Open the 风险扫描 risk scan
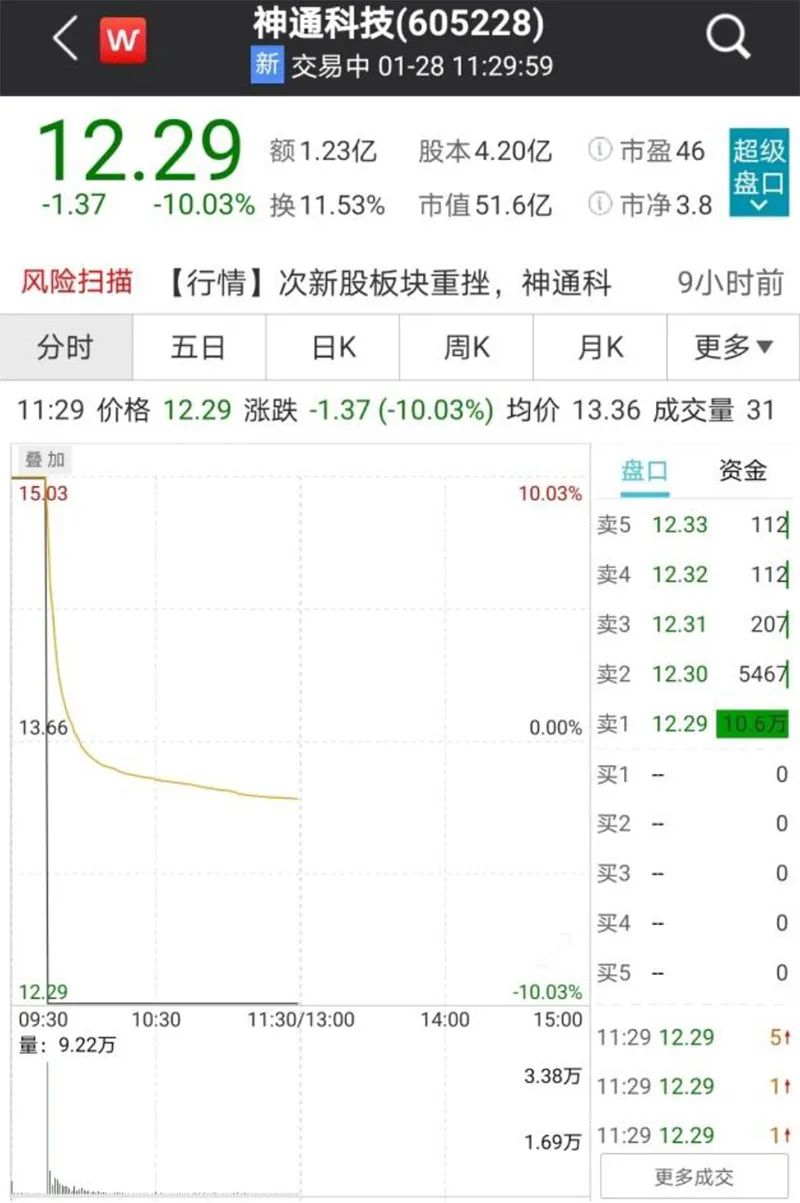The width and height of the screenshot is (800, 1203). 77,282
